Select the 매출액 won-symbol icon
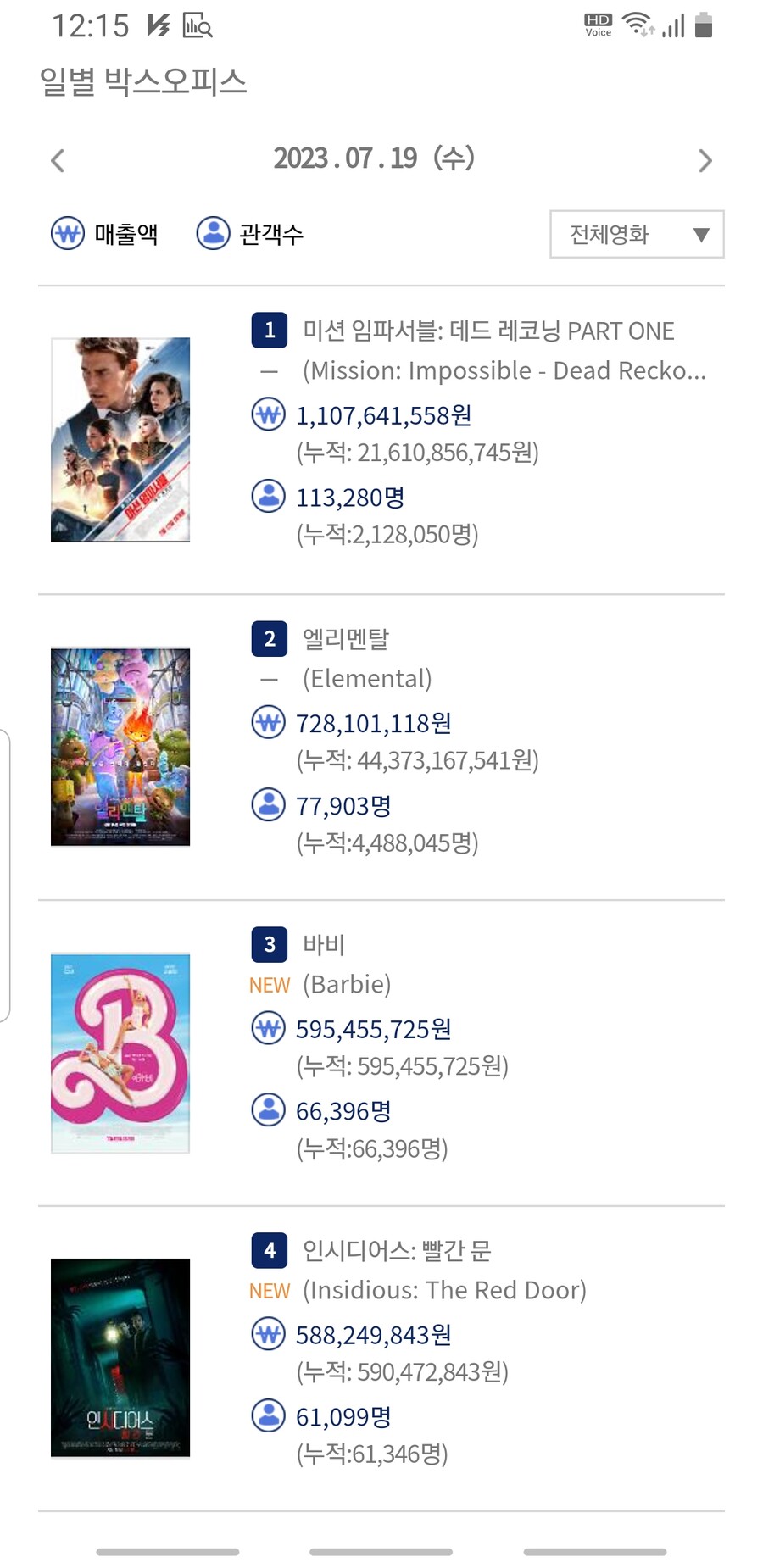The height and width of the screenshot is (1568, 763). [x=67, y=233]
